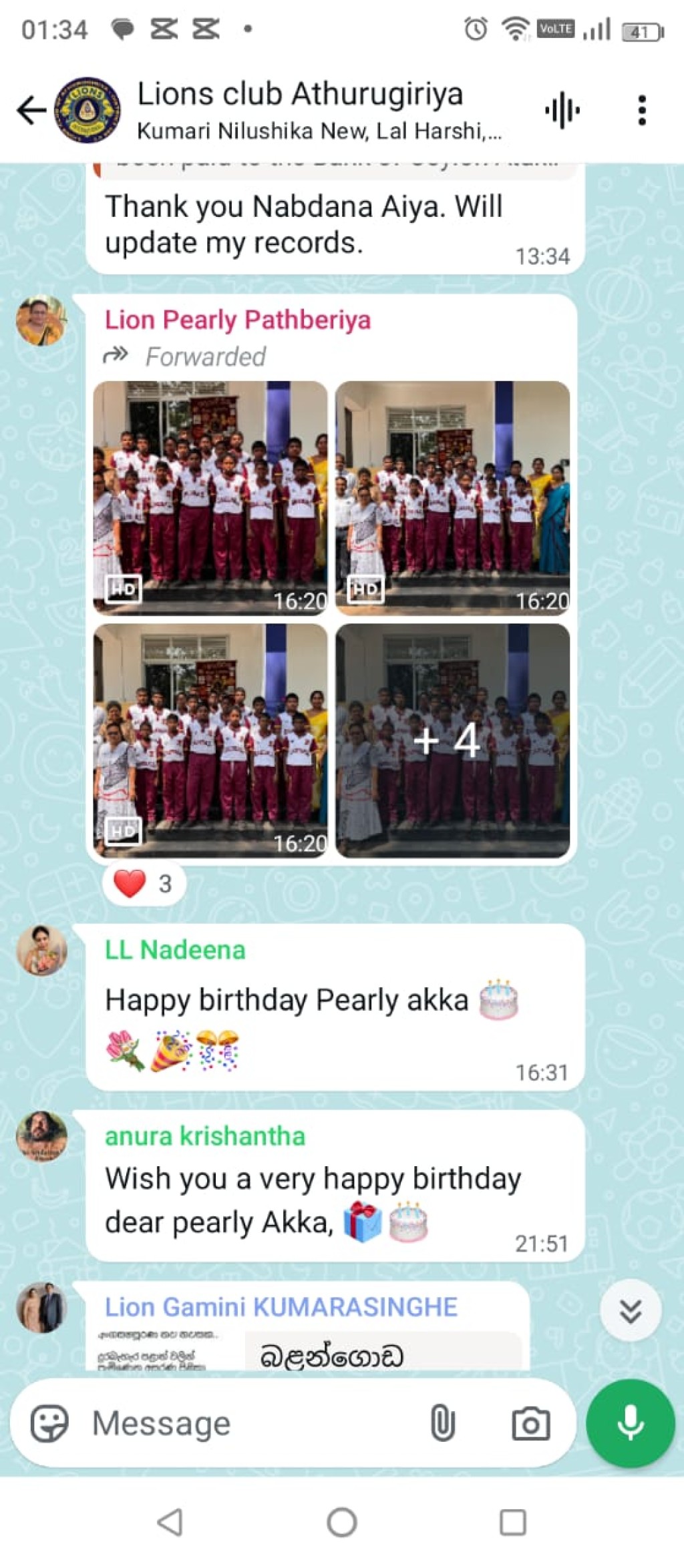Viewport: 684px width, 1568px height.
Task: View the heart reactions count of 3
Action: point(144,884)
